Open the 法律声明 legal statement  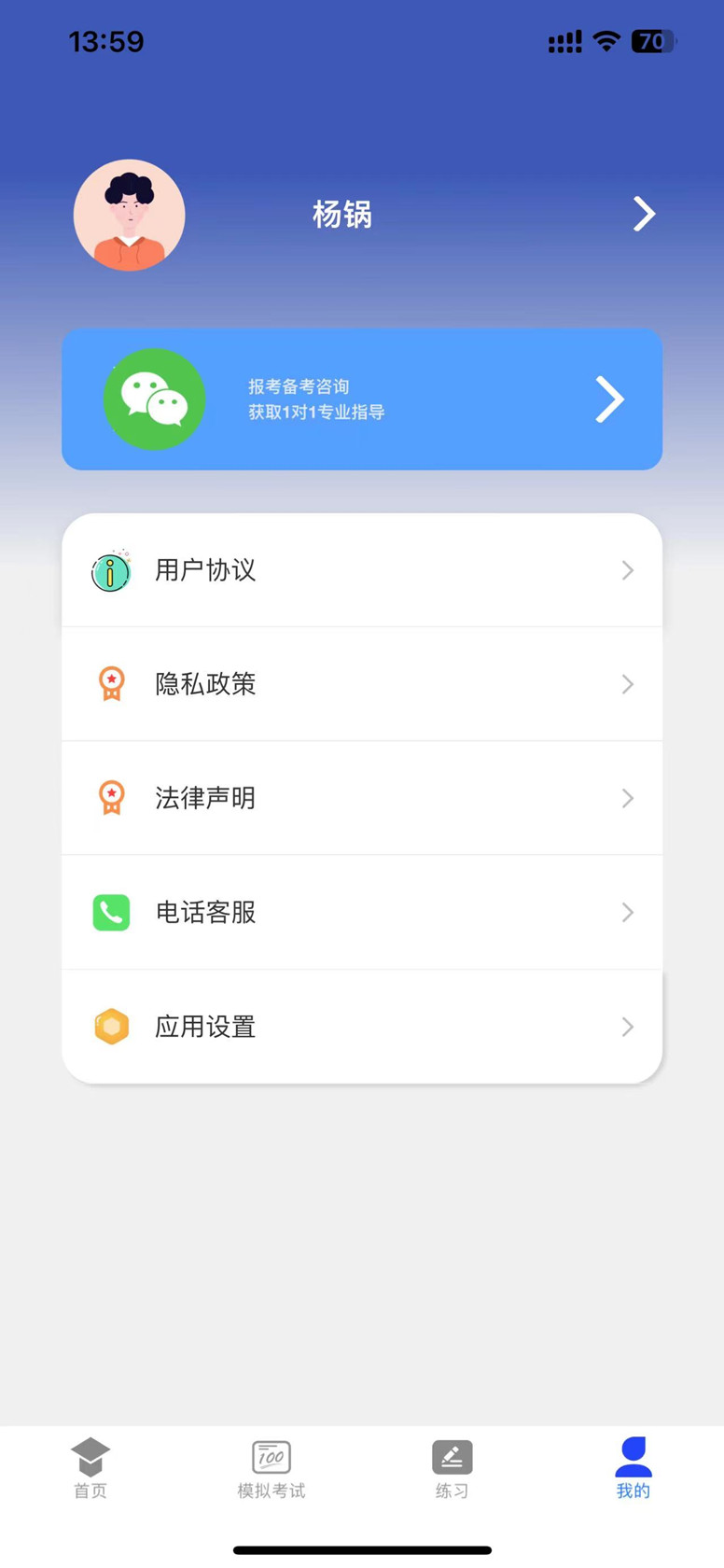pyautogui.click(x=204, y=798)
